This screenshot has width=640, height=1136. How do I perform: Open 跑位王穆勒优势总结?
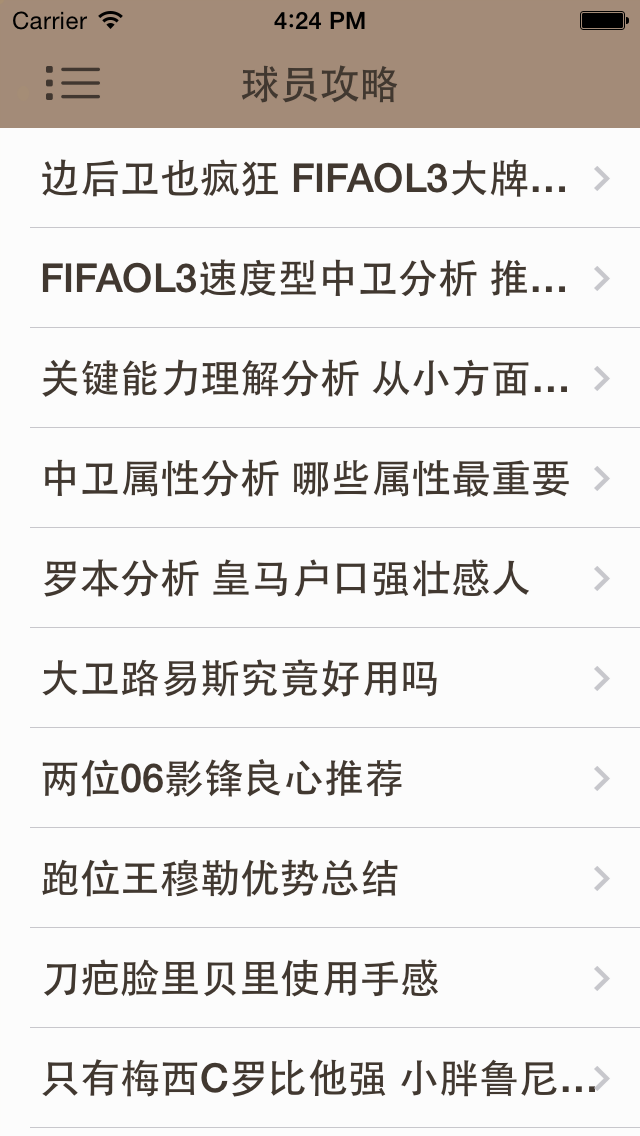(x=320, y=878)
